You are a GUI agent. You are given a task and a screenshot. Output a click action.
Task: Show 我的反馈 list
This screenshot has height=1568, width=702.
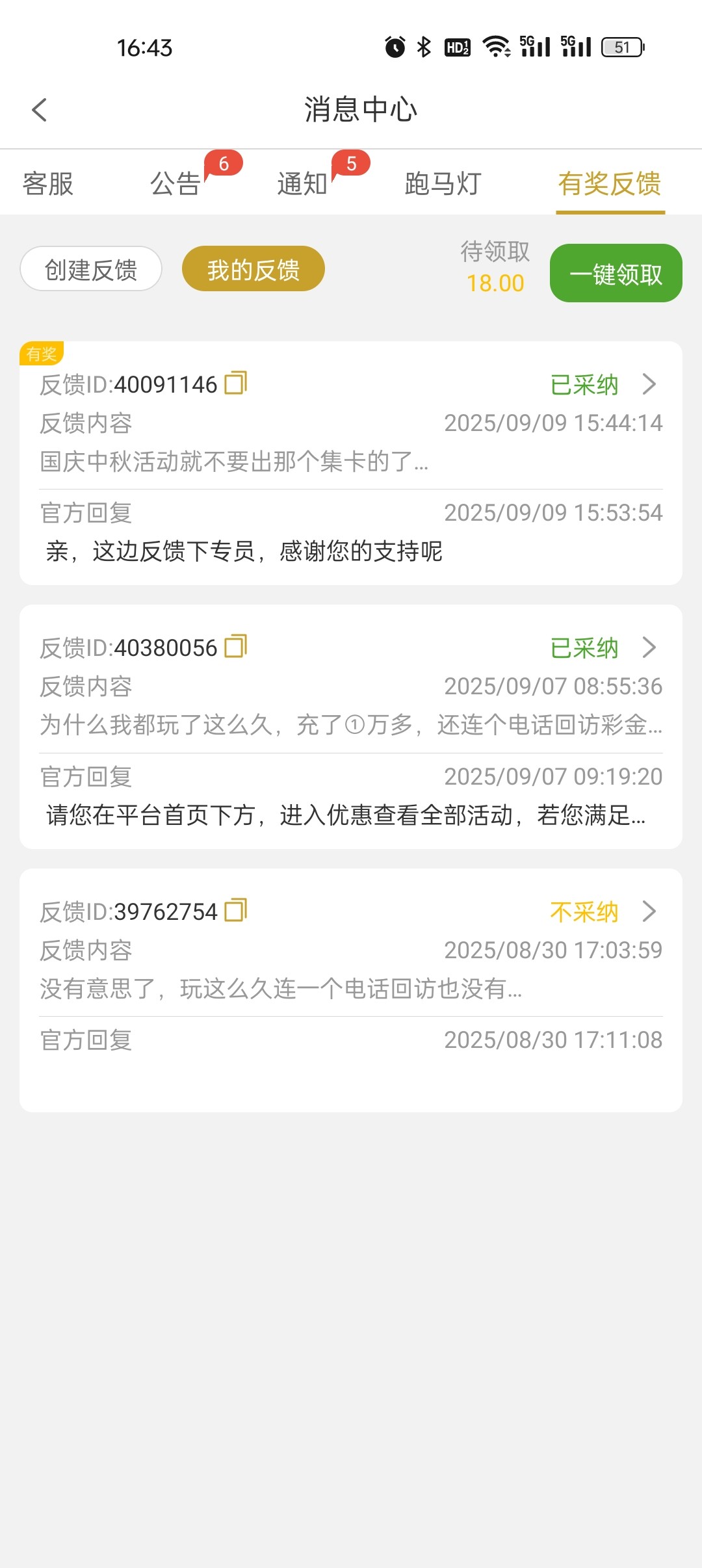pos(253,269)
